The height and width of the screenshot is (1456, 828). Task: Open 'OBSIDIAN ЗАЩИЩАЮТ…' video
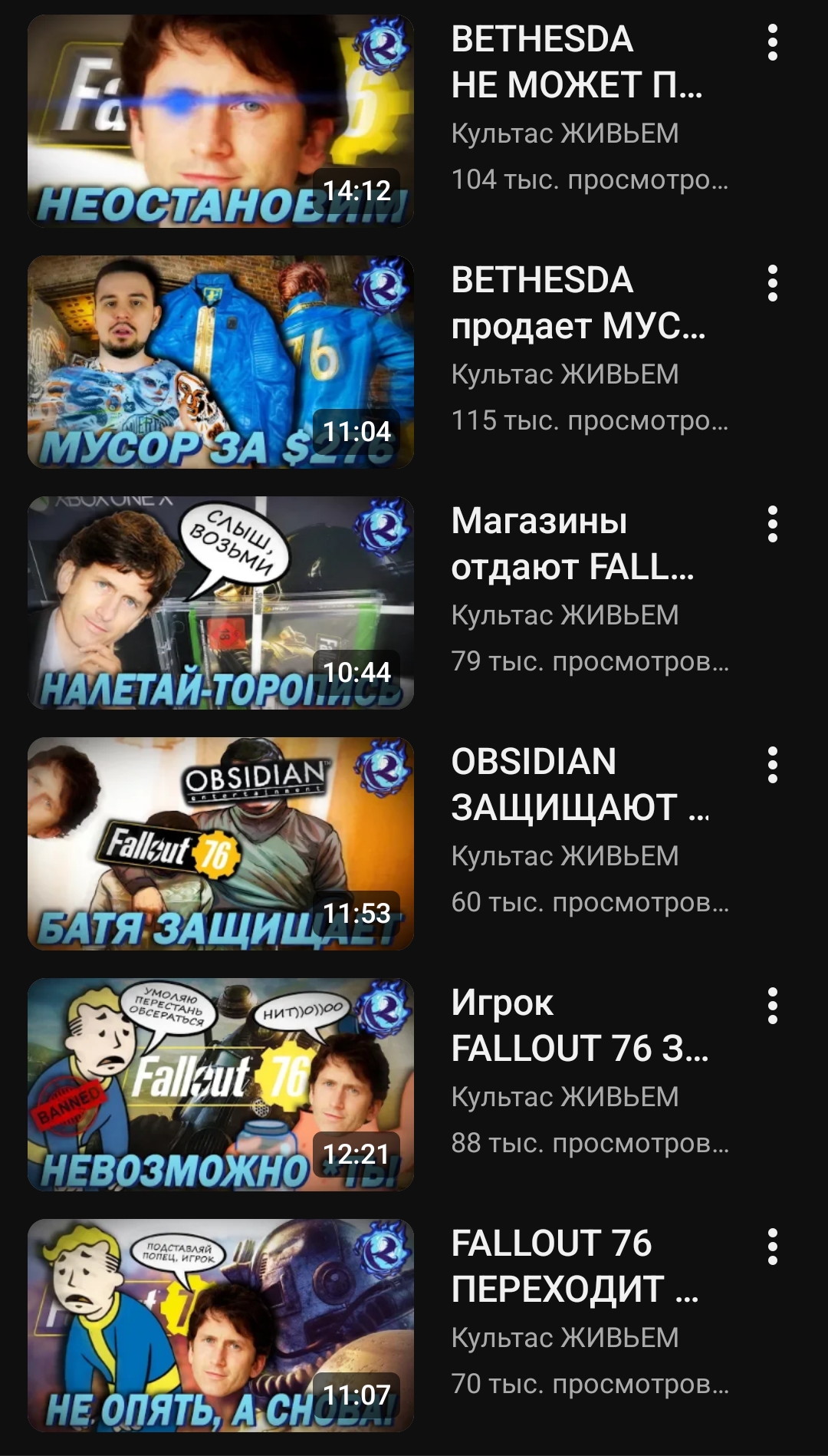pyautogui.click(x=221, y=843)
